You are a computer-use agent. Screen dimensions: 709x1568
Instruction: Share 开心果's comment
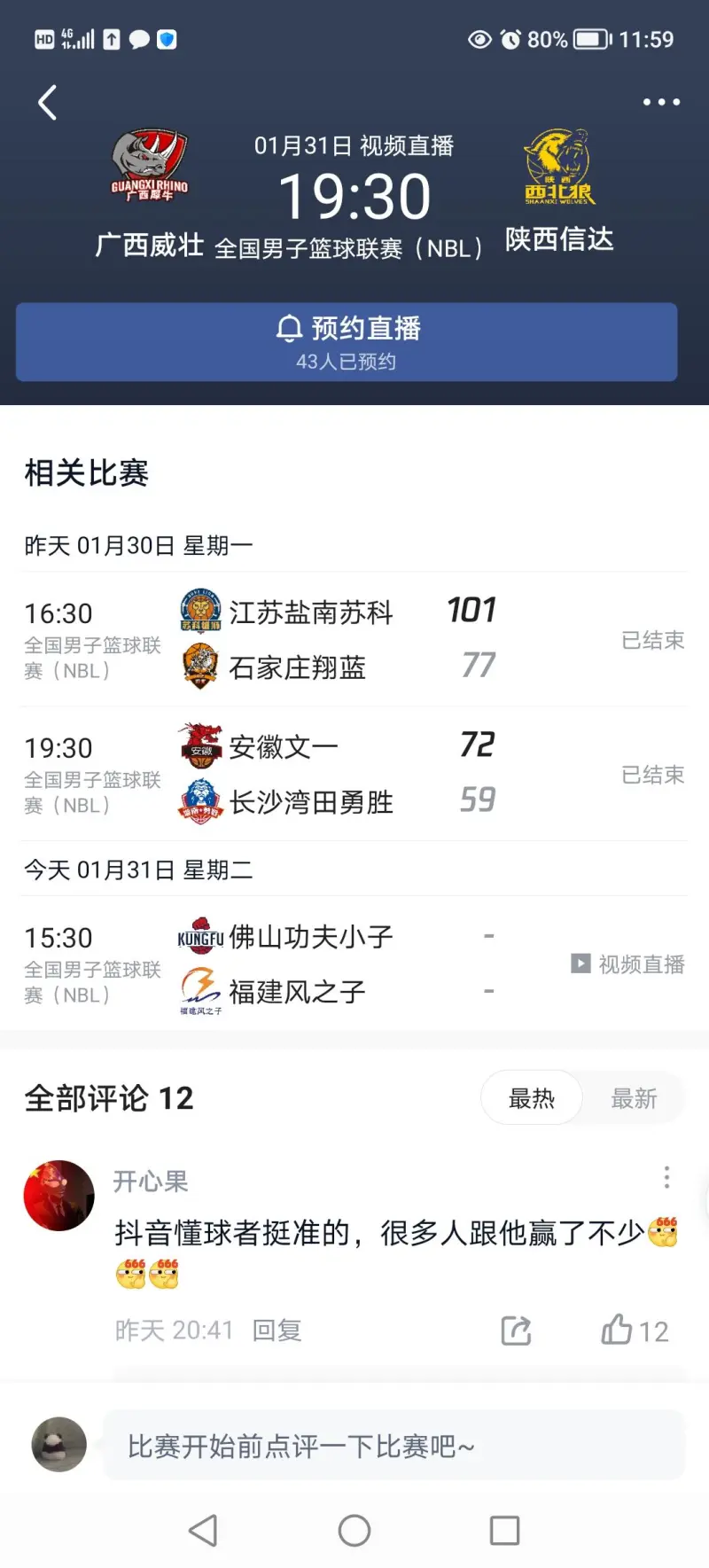[516, 1330]
